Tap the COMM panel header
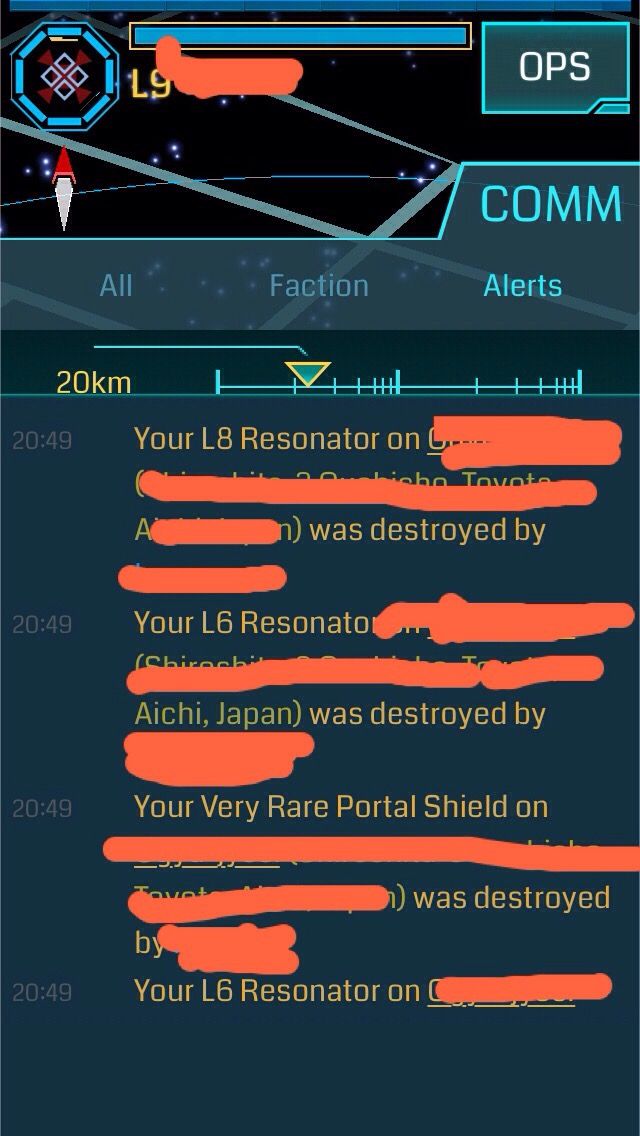The image size is (640, 1136). 550,203
